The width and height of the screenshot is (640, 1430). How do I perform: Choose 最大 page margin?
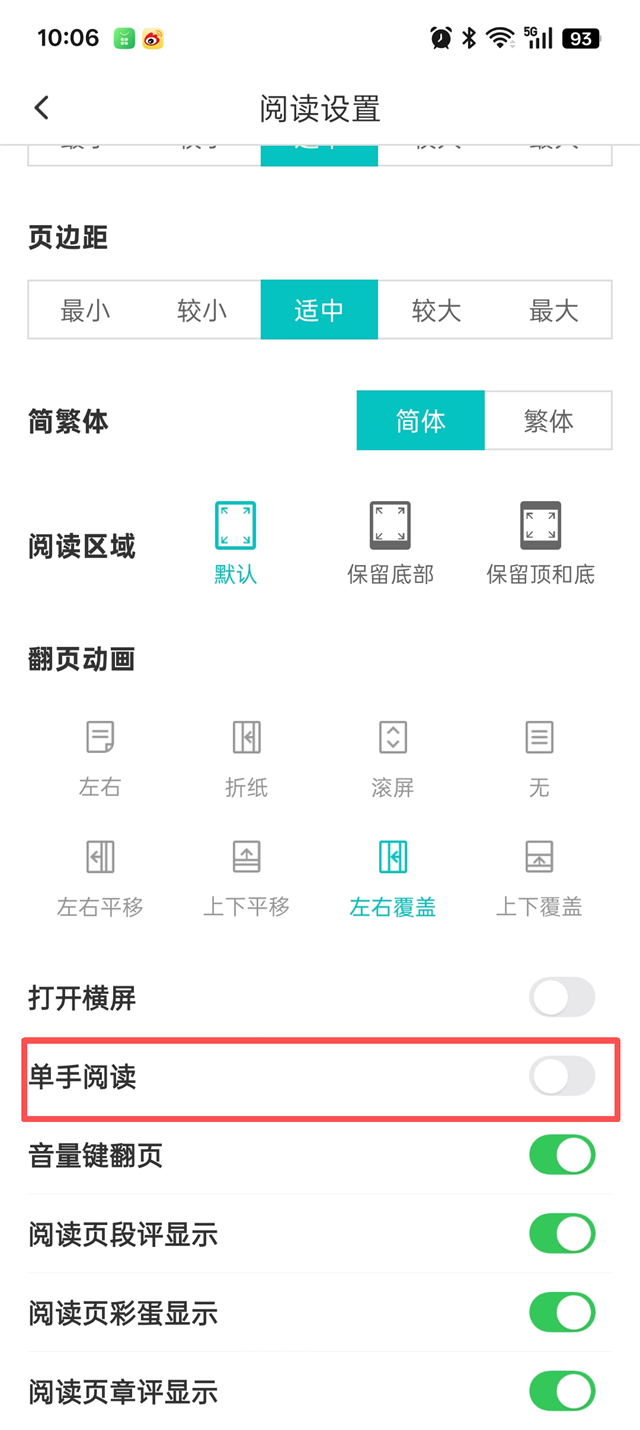553,311
